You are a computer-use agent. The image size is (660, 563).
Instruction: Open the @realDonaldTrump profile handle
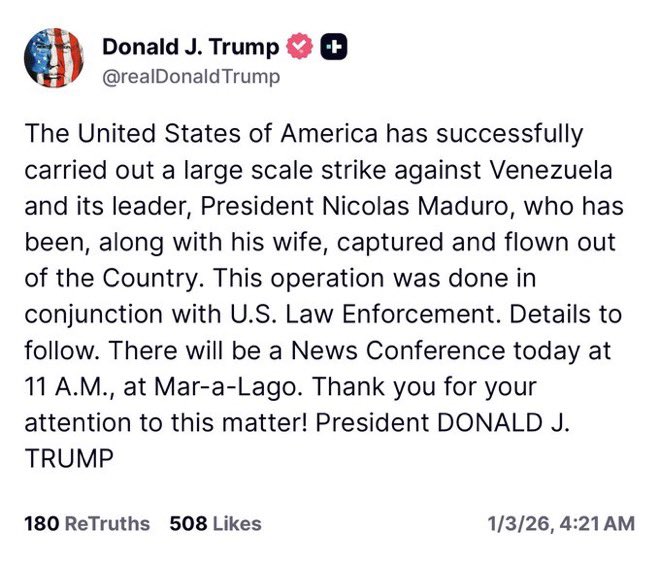click(x=191, y=77)
